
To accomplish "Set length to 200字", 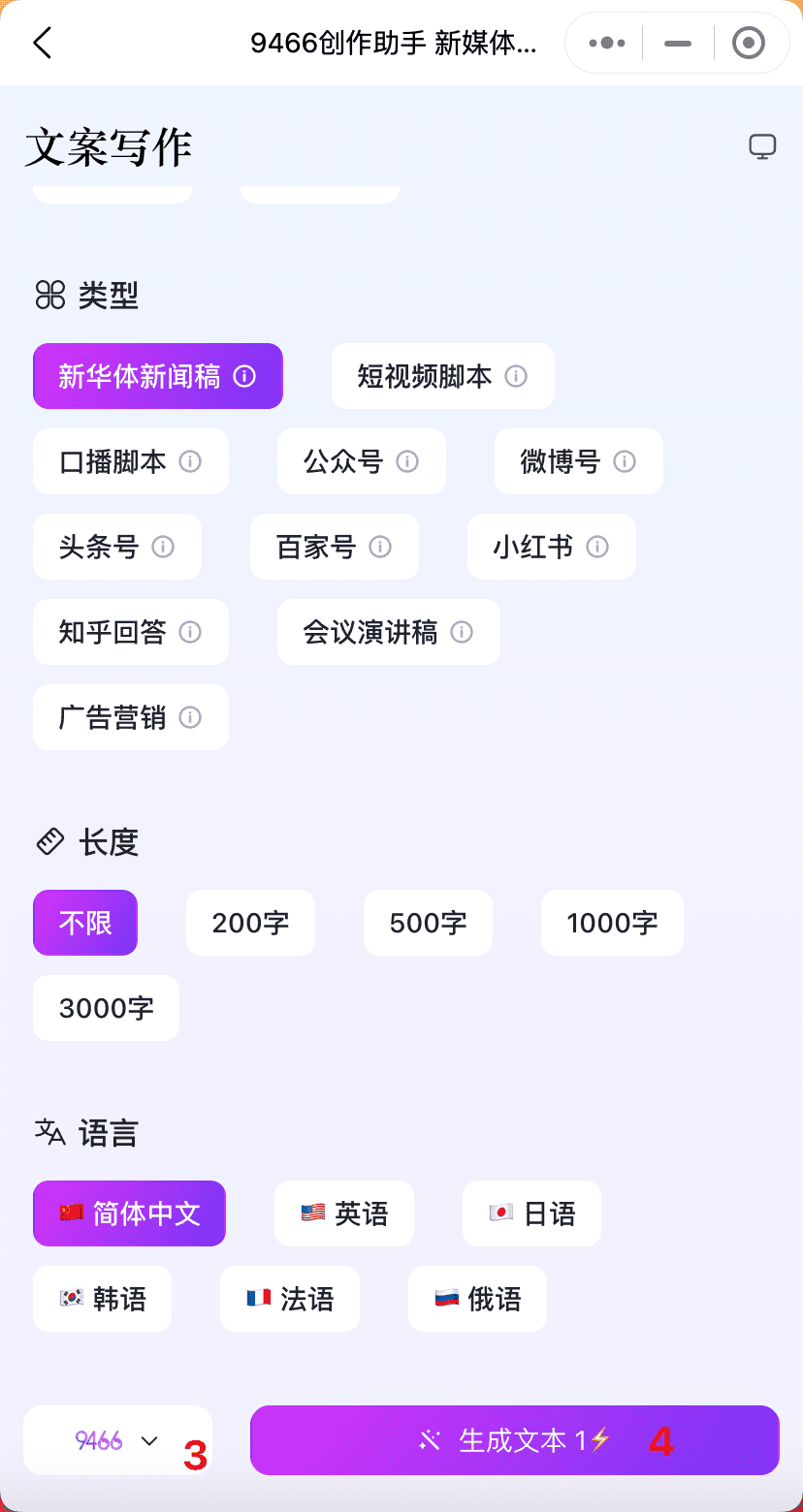I will pyautogui.click(x=250, y=923).
